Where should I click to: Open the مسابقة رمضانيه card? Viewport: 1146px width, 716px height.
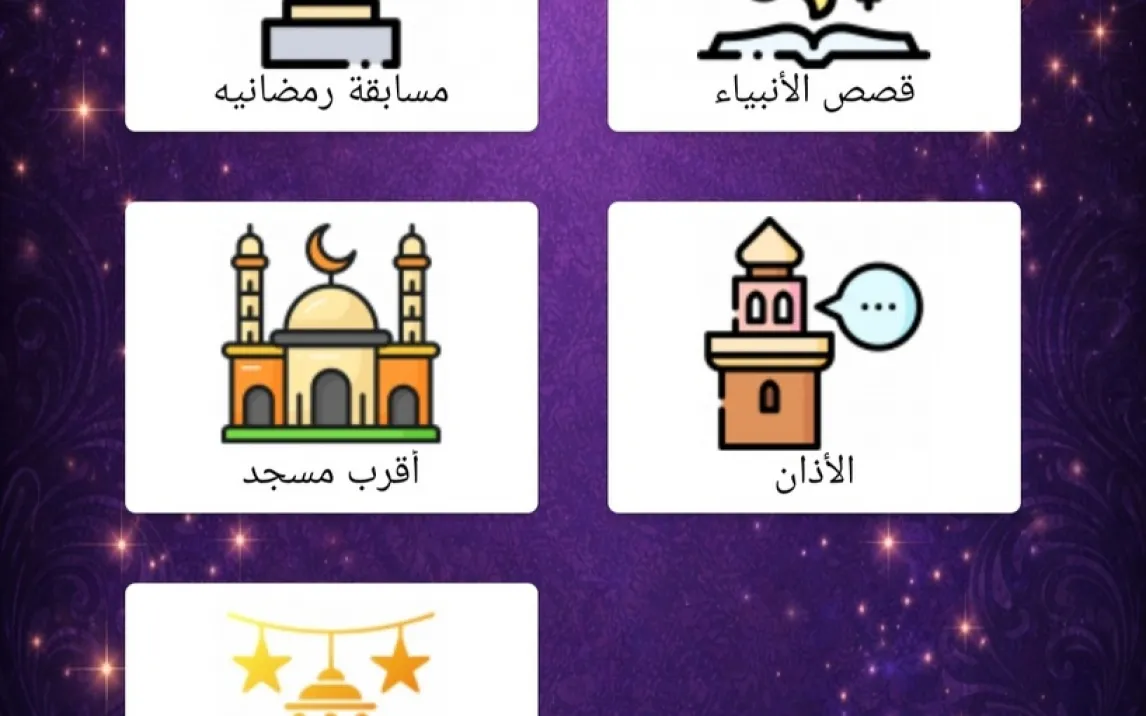[x=331, y=65]
